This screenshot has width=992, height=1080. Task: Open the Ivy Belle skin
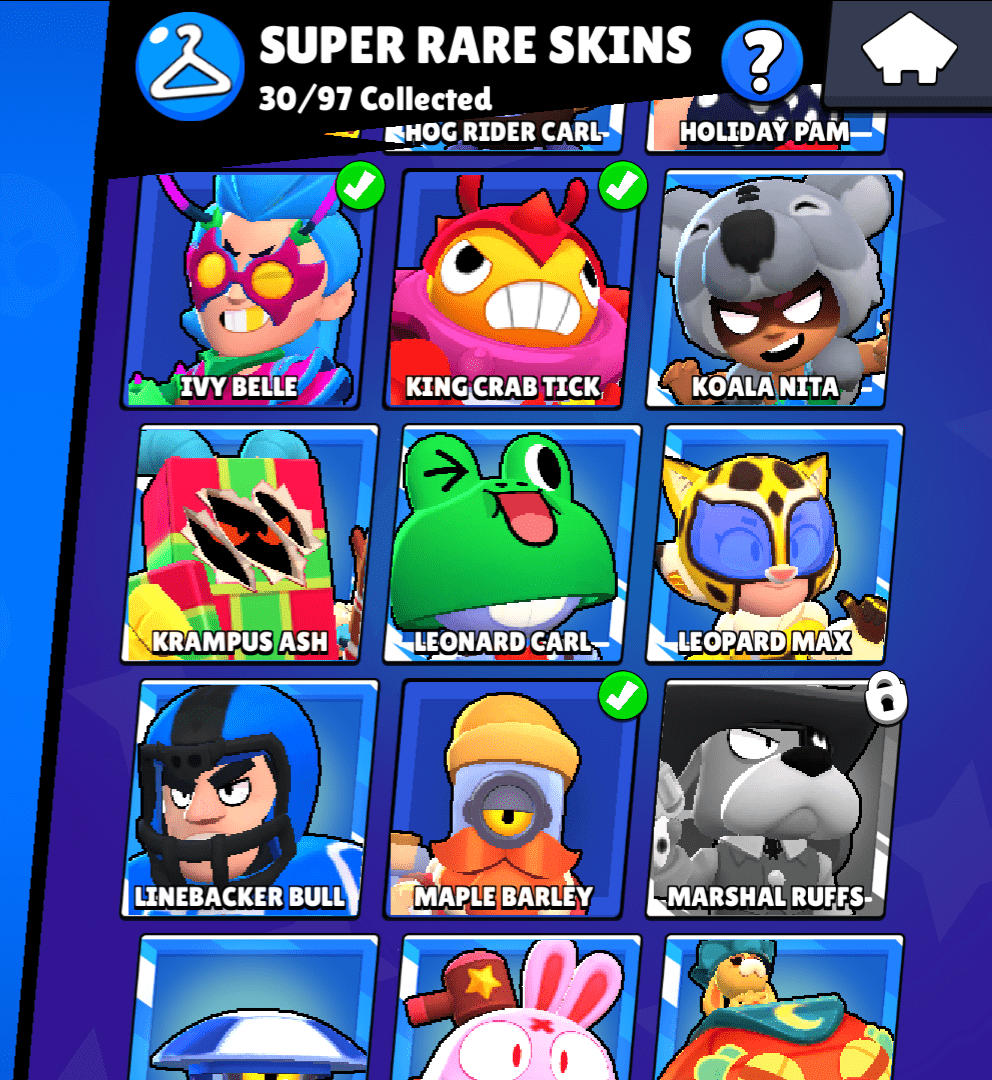[248, 290]
